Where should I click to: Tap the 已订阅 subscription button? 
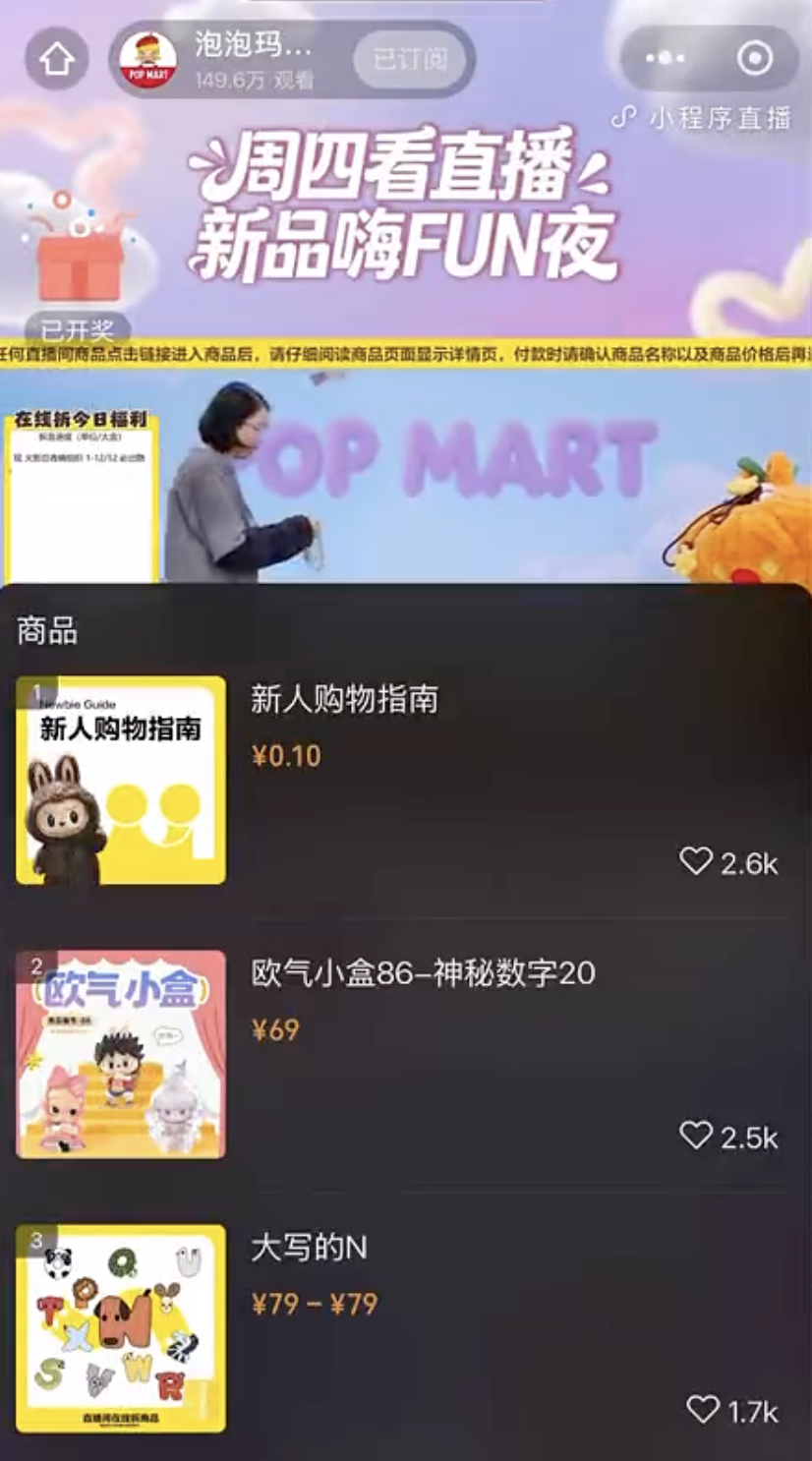click(x=411, y=59)
